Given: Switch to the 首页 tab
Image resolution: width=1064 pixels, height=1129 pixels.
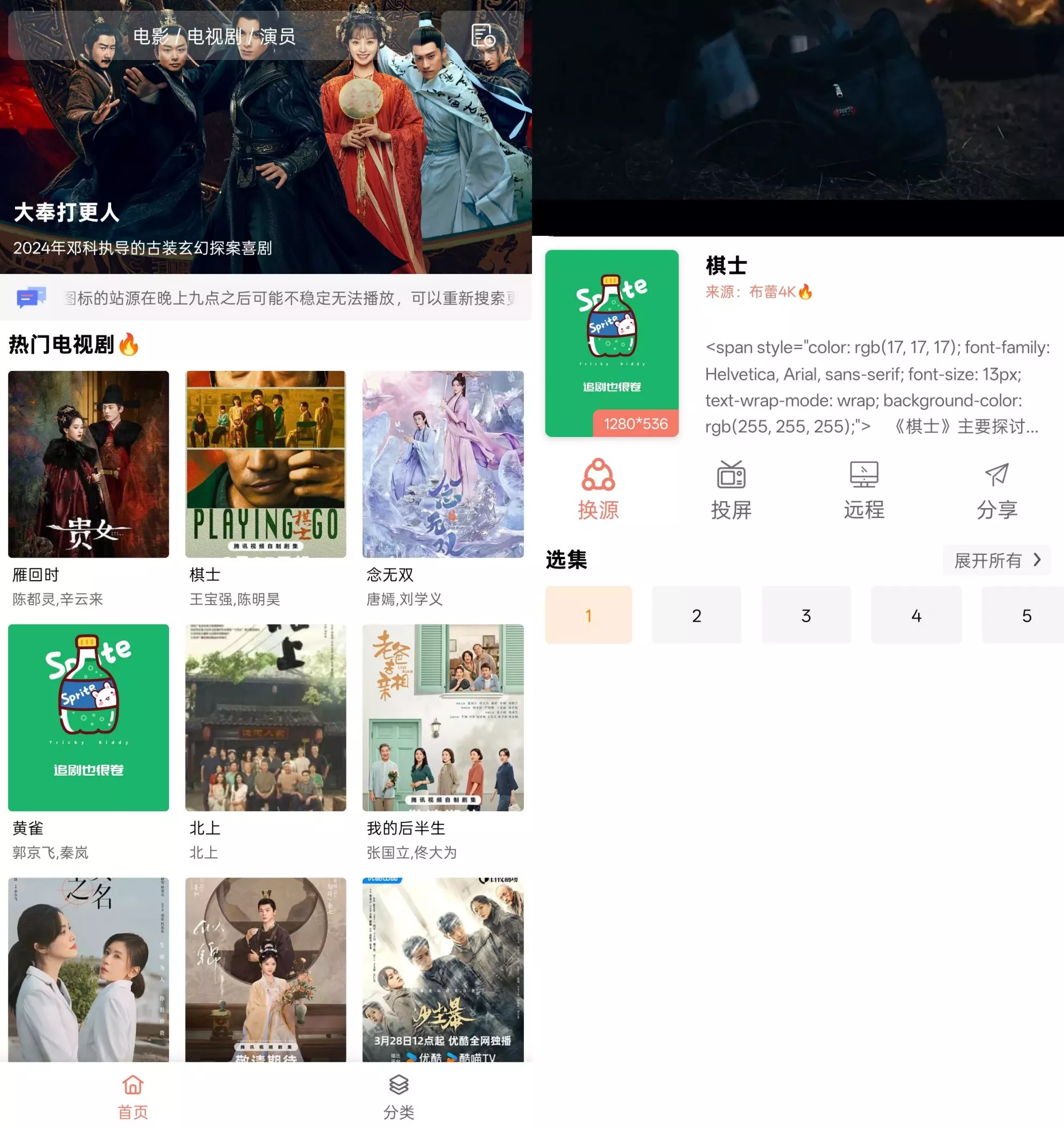Looking at the screenshot, I should (132, 1097).
